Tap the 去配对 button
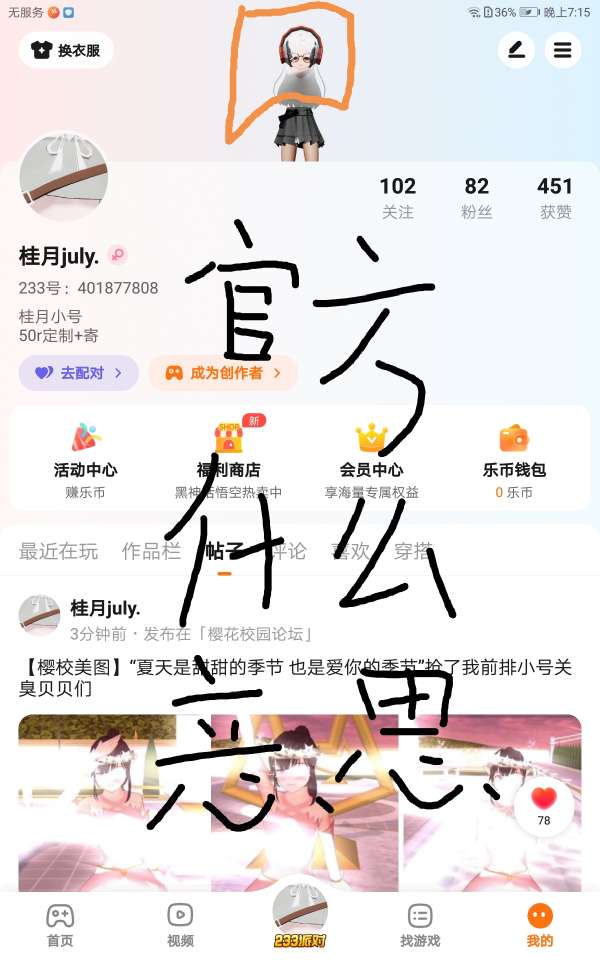The width and height of the screenshot is (600, 960). (78, 373)
